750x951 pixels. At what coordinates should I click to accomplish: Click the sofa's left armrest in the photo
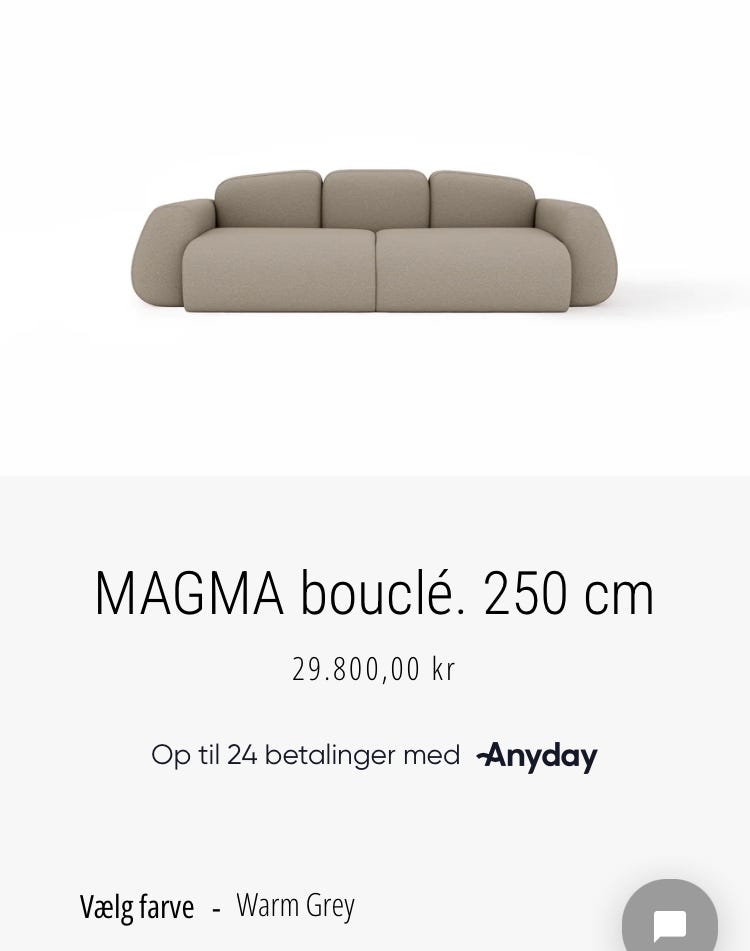168,250
